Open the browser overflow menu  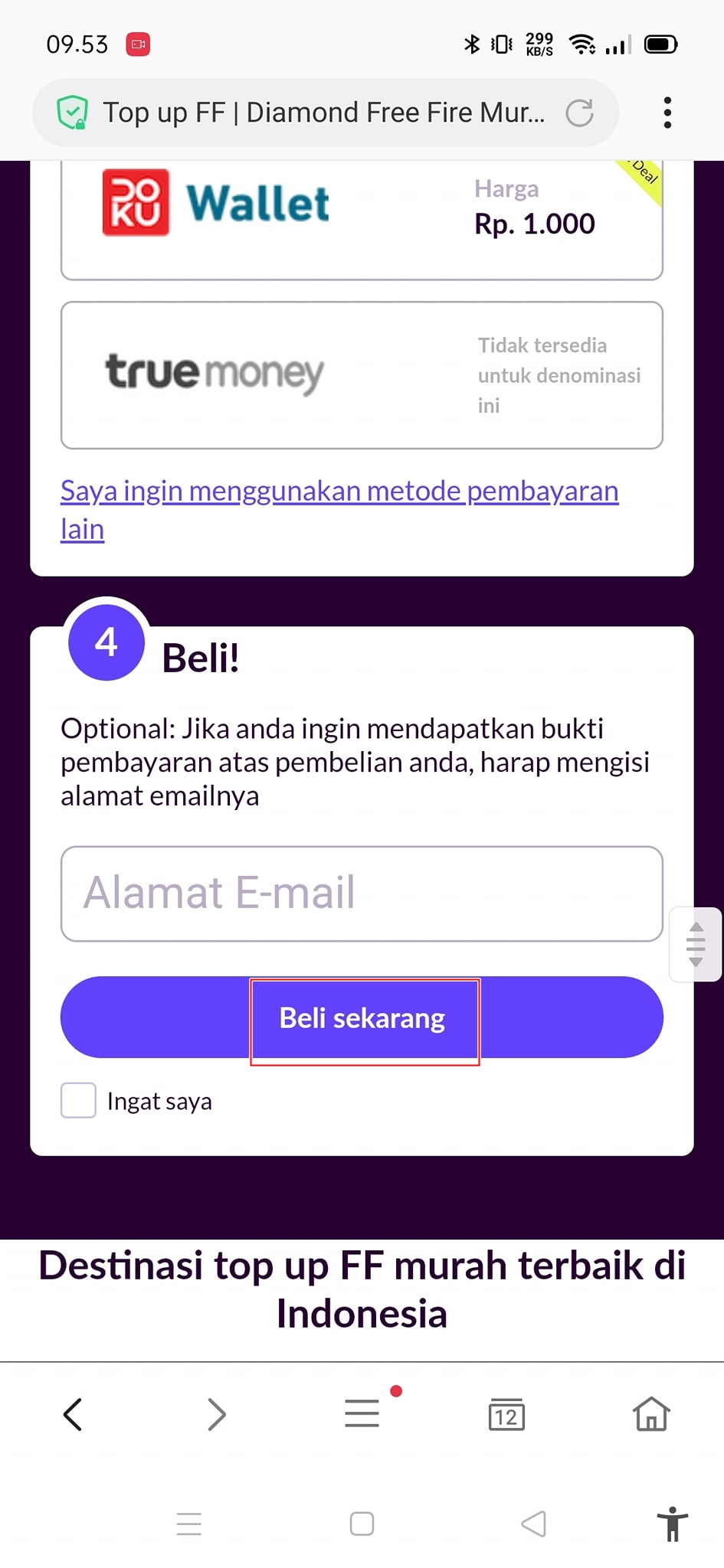click(667, 113)
